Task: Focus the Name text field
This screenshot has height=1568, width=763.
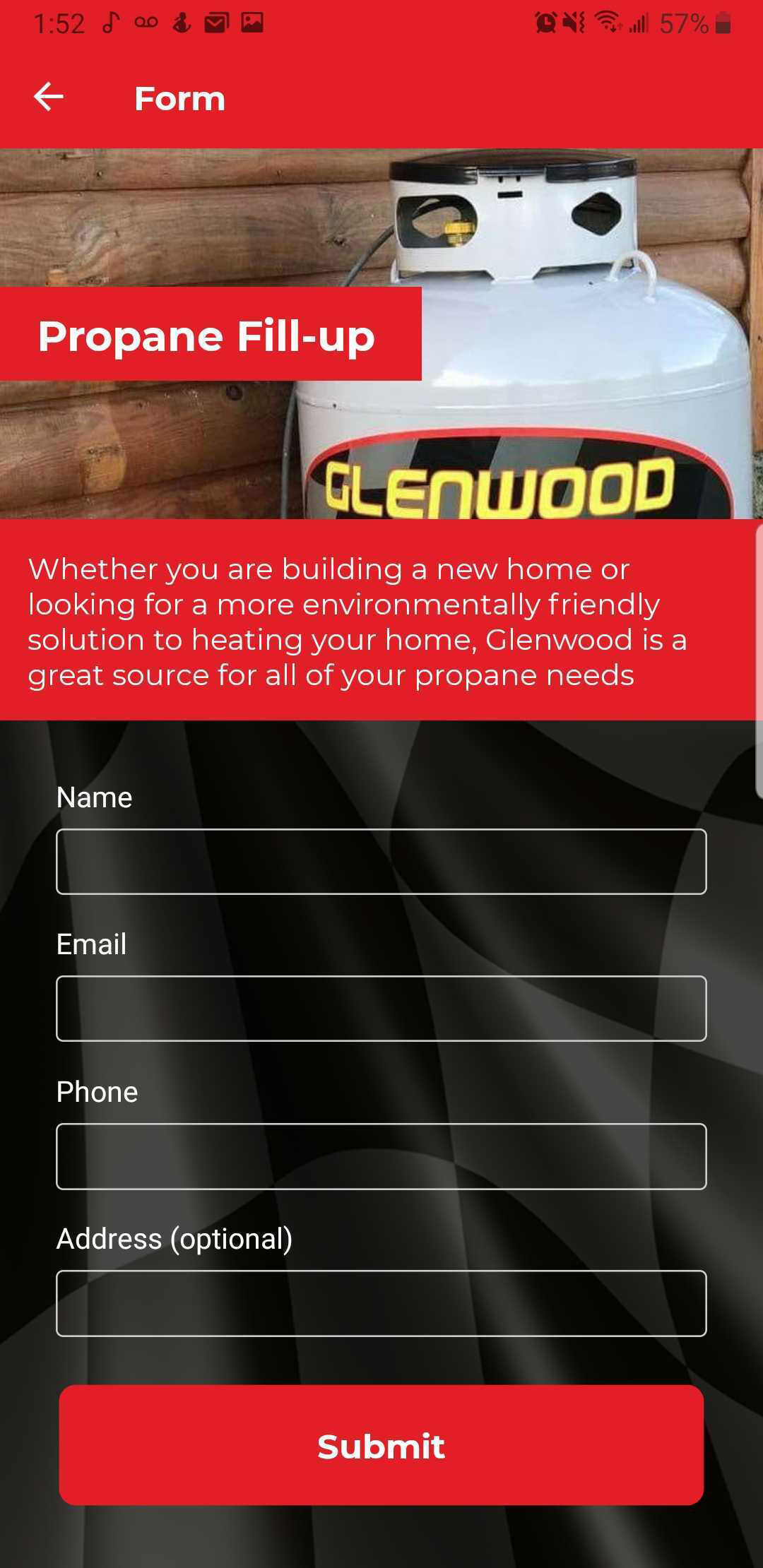Action: (x=381, y=862)
